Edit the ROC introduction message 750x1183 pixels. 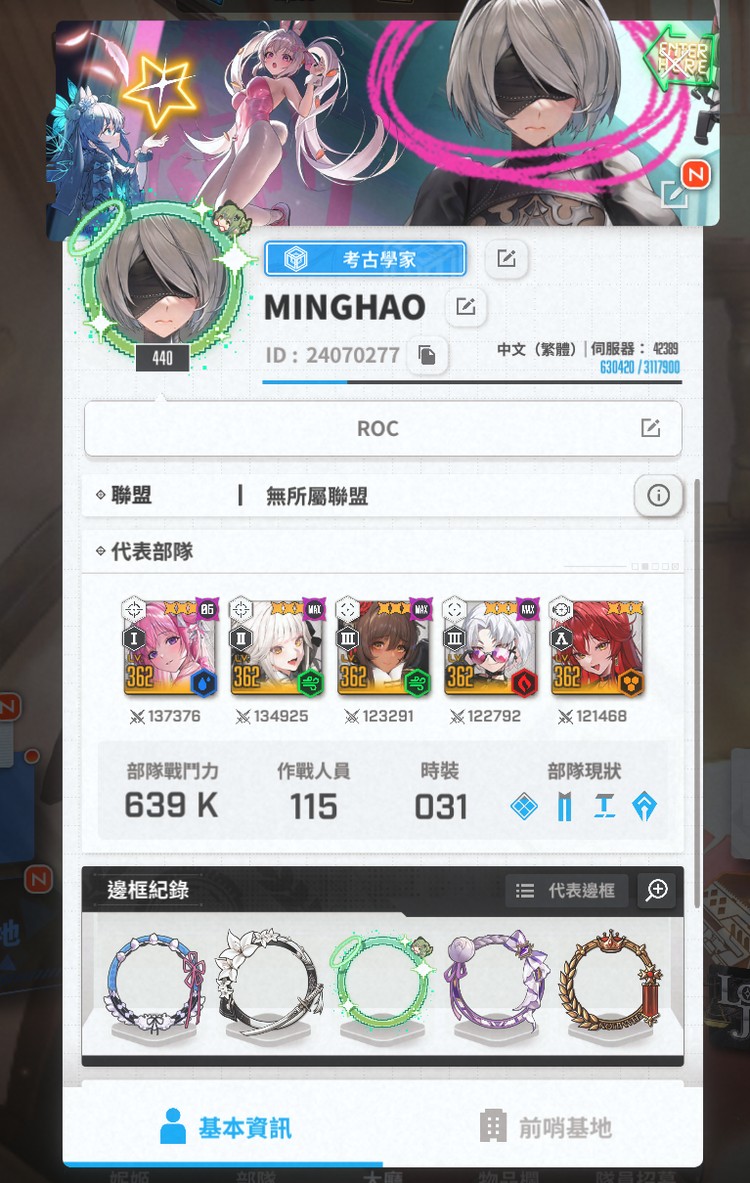click(x=650, y=428)
